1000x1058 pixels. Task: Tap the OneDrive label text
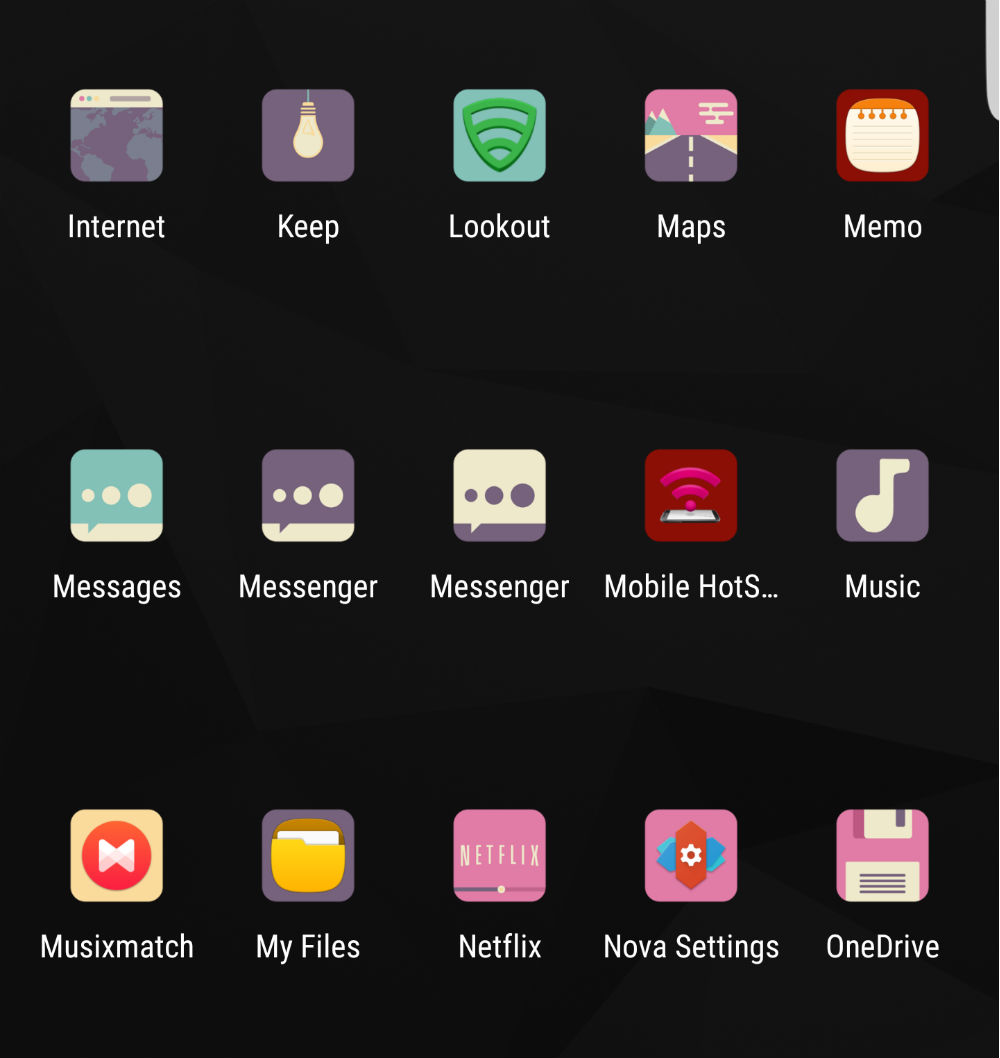[882, 946]
